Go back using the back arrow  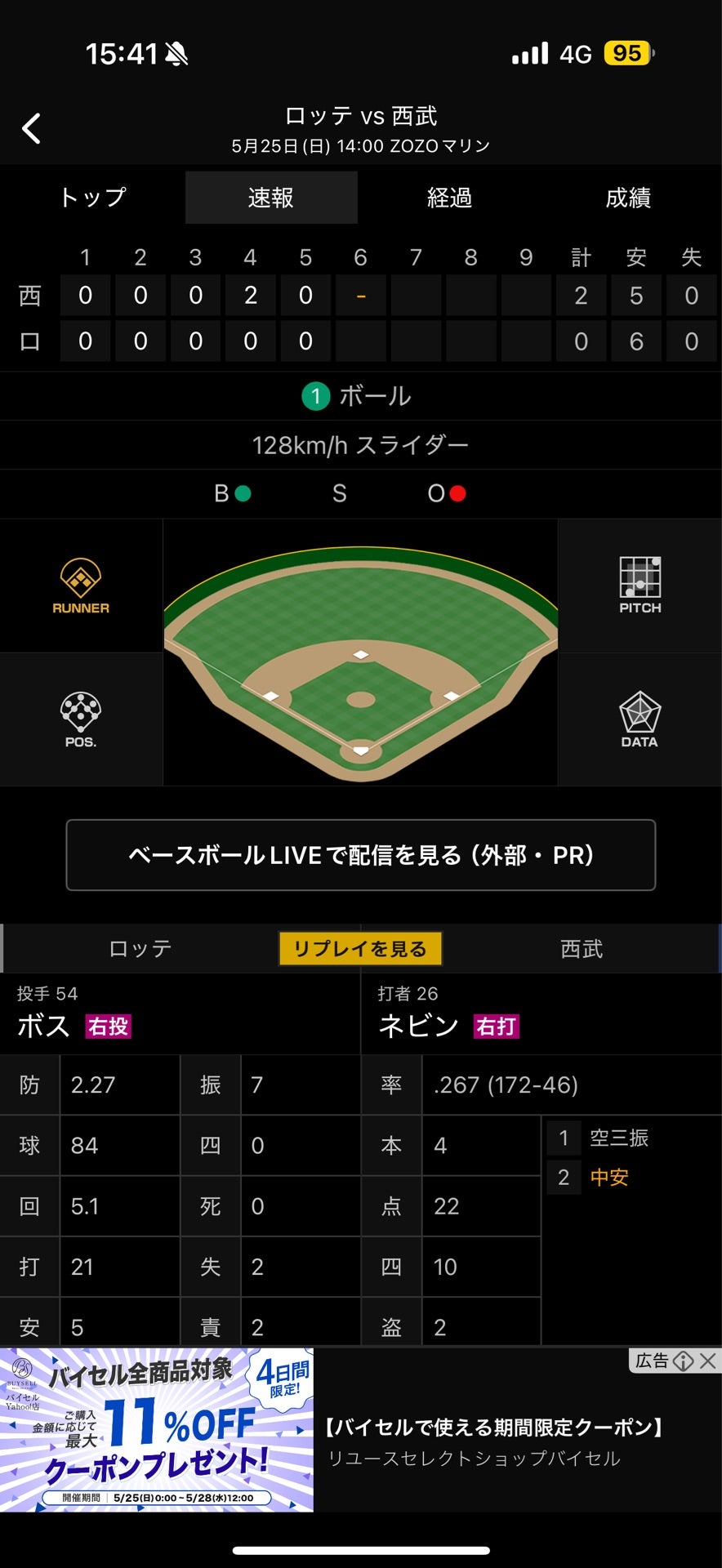31,128
